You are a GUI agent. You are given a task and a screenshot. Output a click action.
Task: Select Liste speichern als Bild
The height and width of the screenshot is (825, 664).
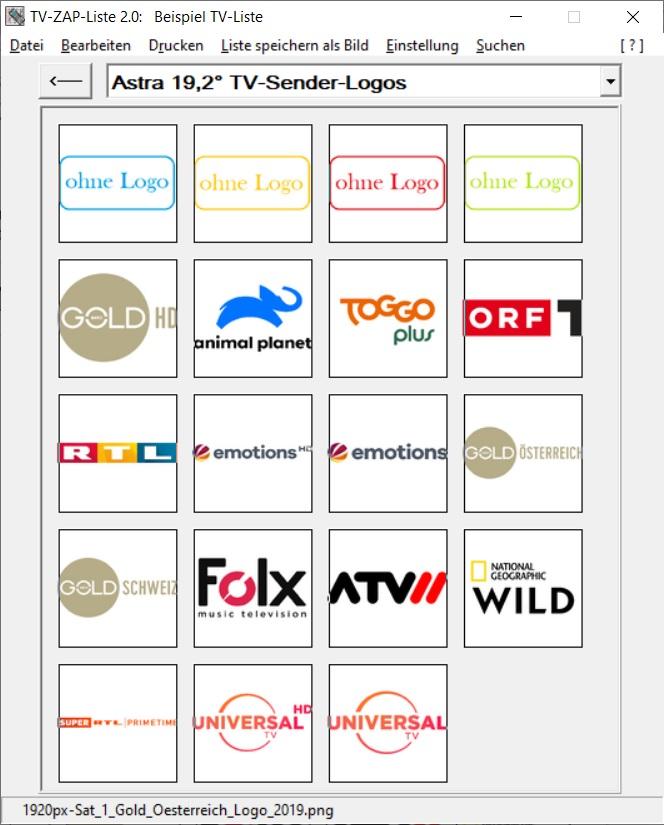(294, 45)
